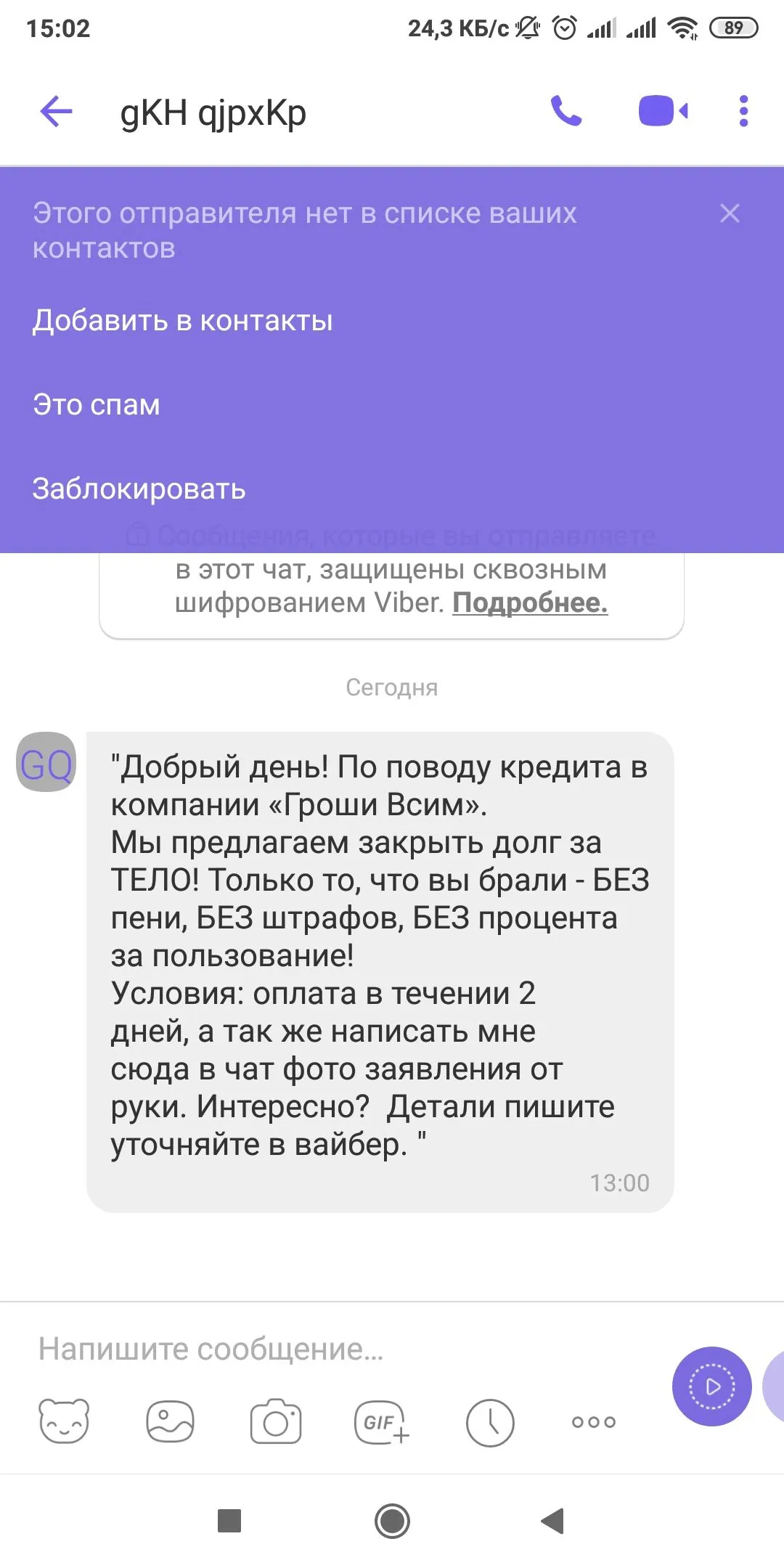784x1568 pixels.
Task: Select 'Заблокировать' to block the sender
Action: tap(139, 489)
